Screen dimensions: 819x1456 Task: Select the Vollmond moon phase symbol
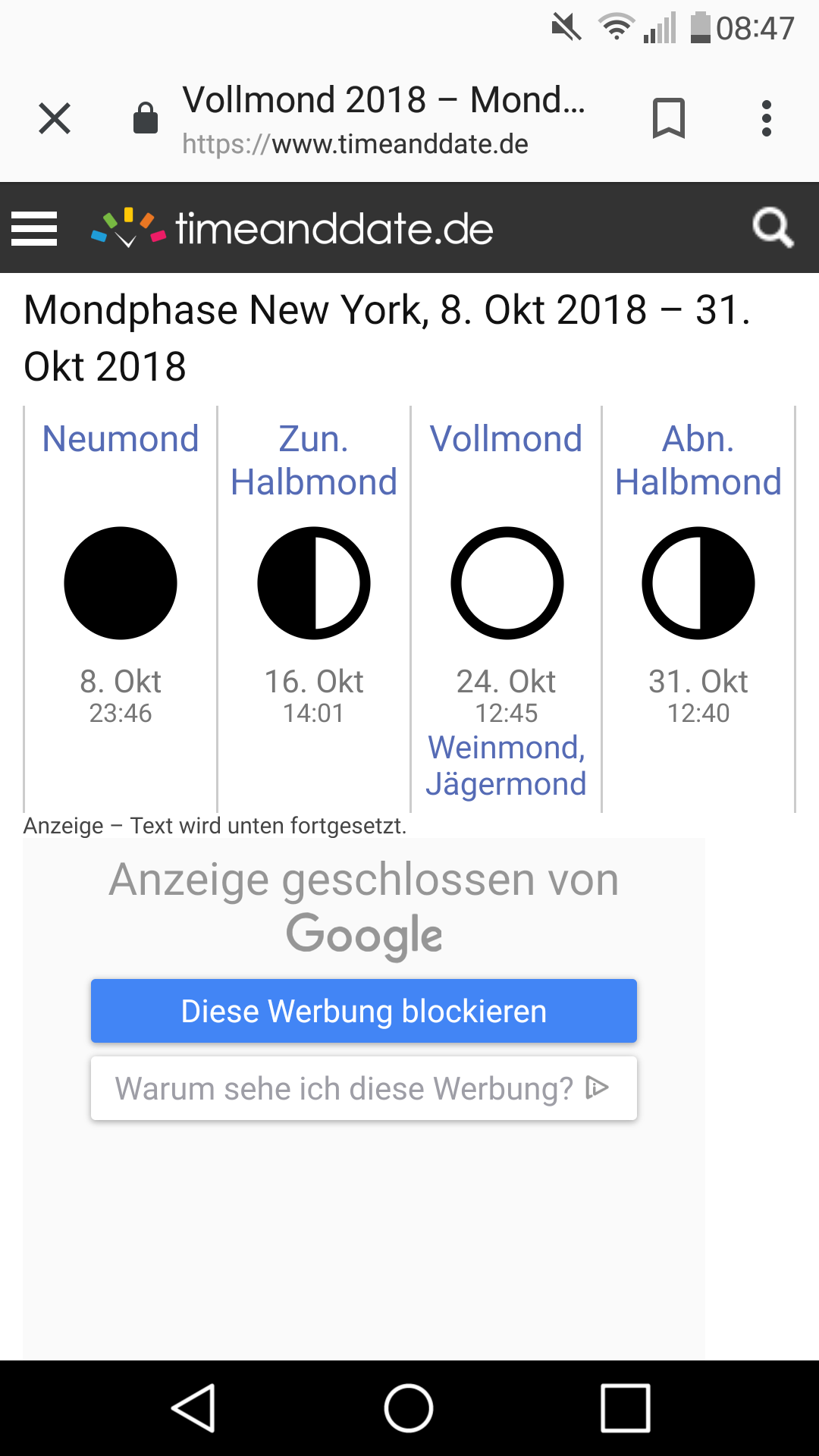pyautogui.click(x=506, y=582)
